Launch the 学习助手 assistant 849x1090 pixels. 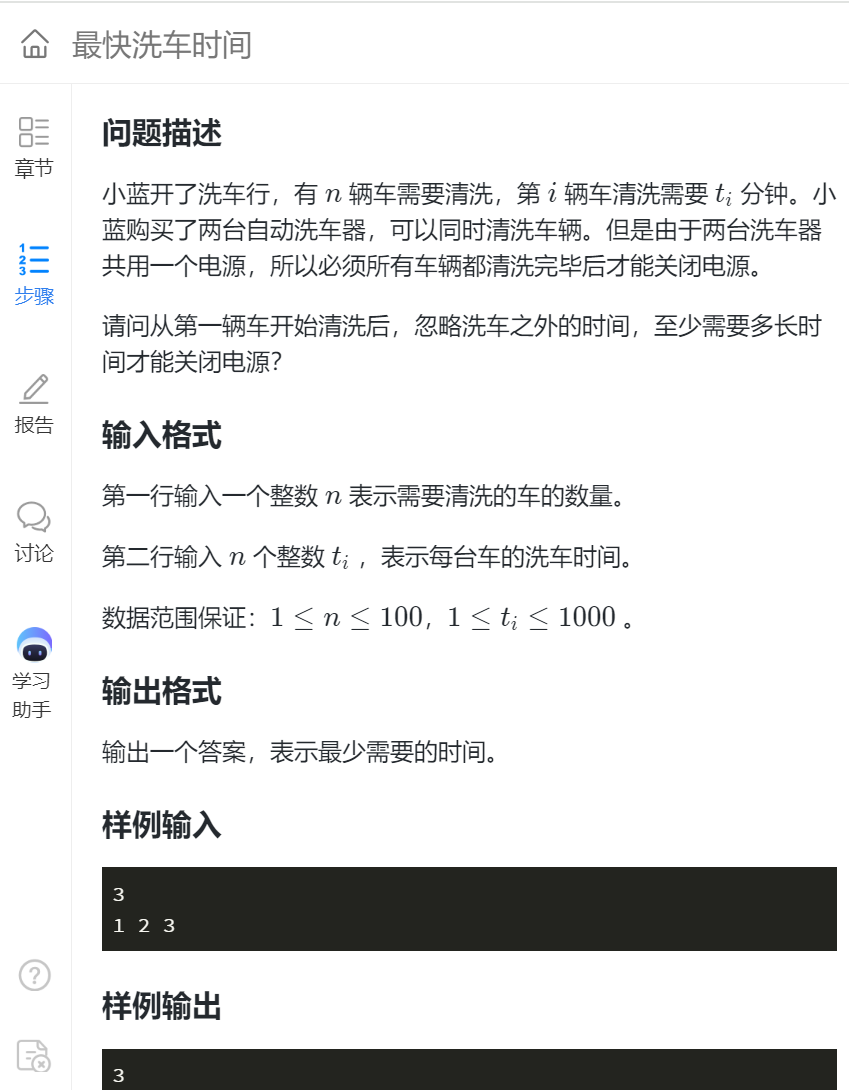[x=34, y=672]
